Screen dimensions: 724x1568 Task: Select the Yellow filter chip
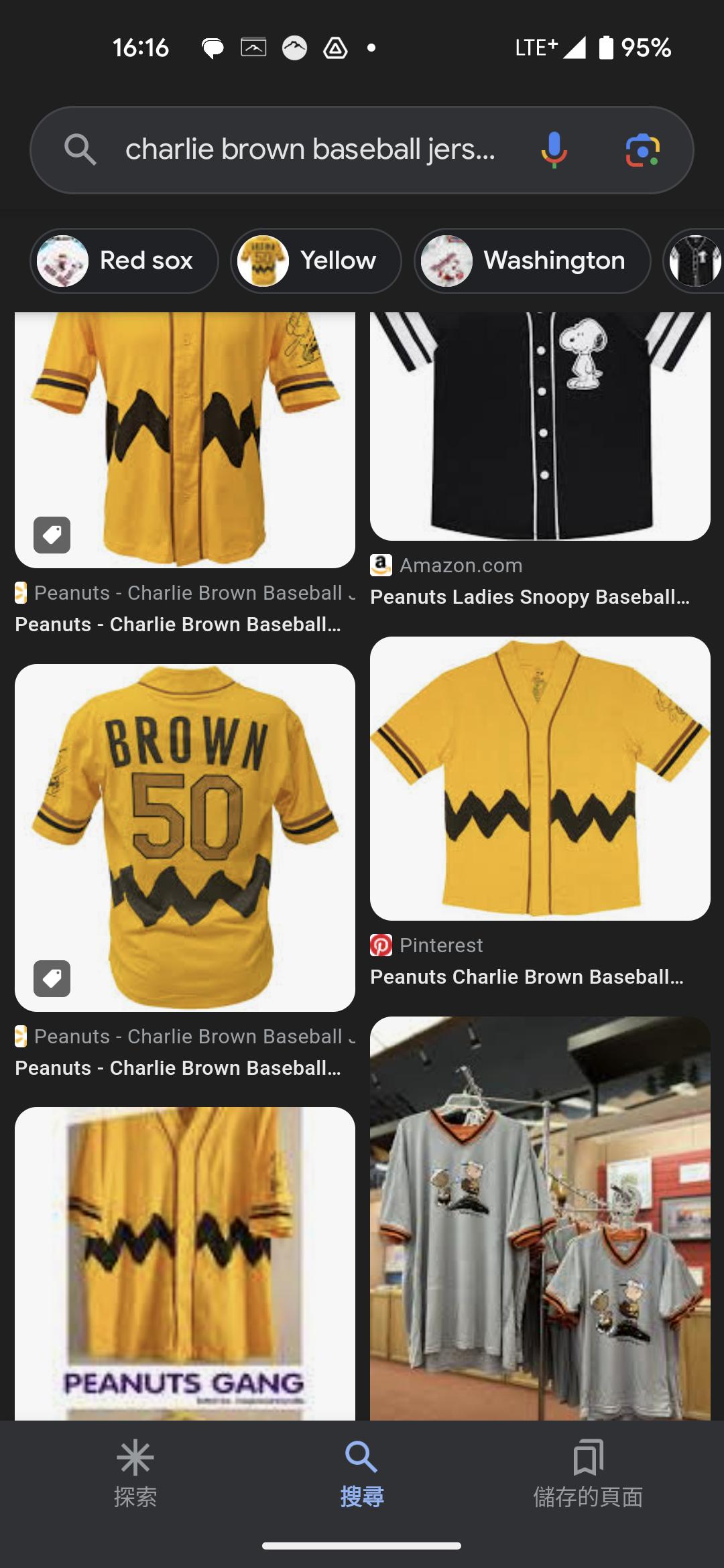[316, 261]
